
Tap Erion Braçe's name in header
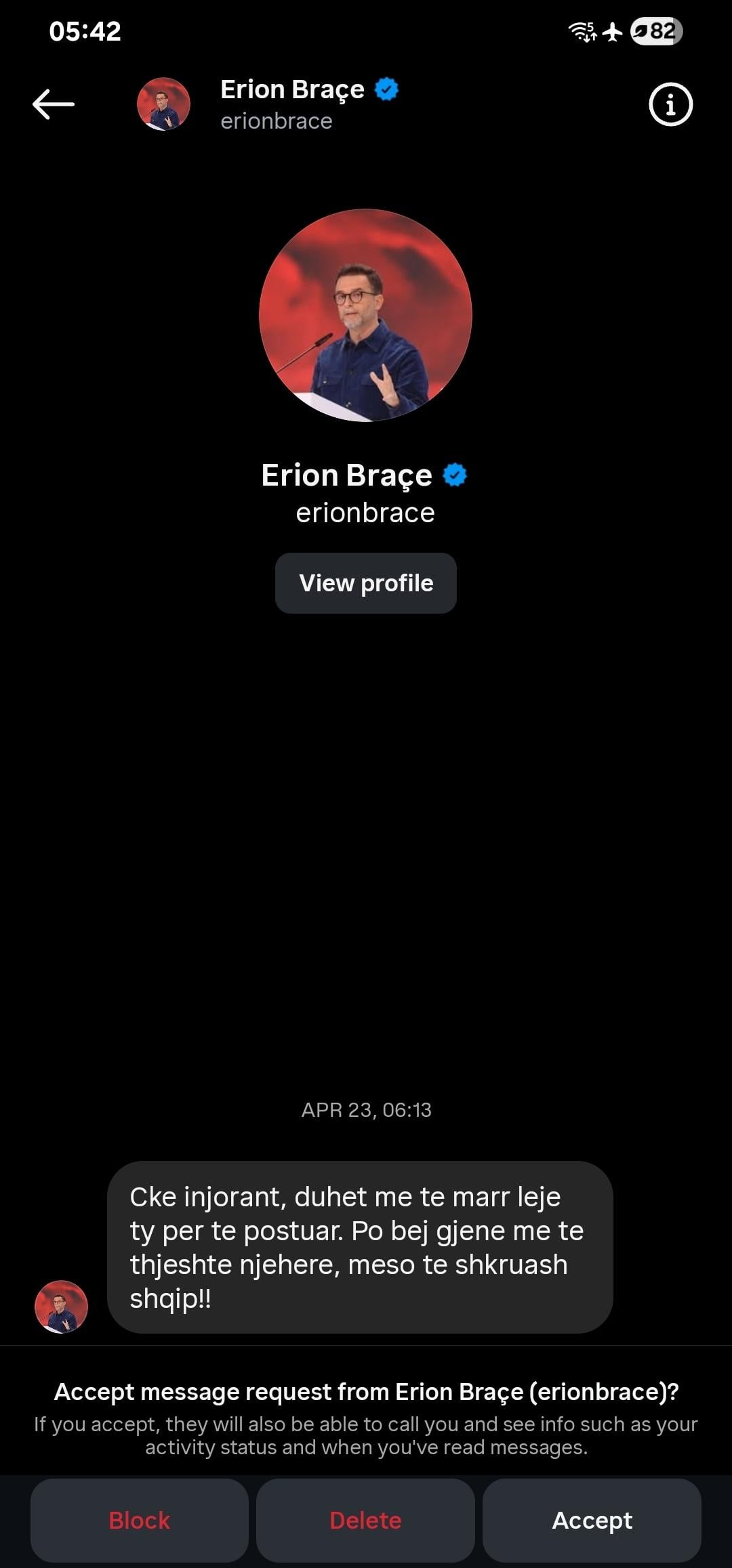tap(293, 90)
